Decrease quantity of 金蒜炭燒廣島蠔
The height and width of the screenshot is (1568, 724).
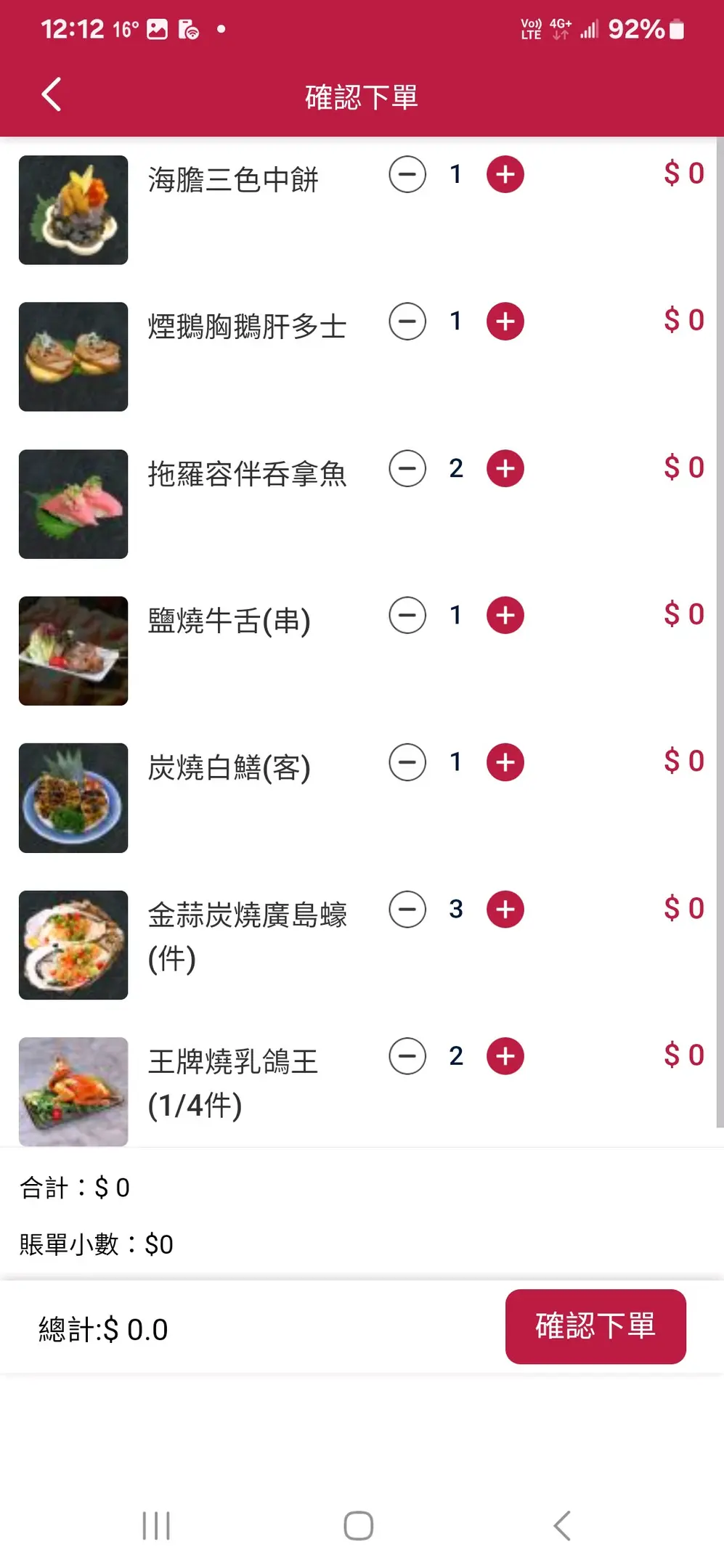click(x=407, y=910)
